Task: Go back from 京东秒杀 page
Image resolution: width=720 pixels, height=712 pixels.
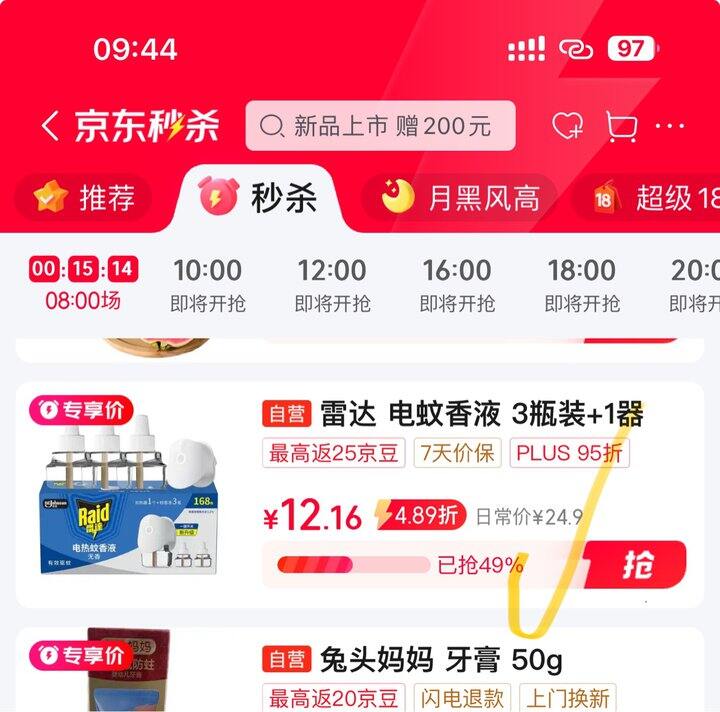Action: tap(50, 126)
